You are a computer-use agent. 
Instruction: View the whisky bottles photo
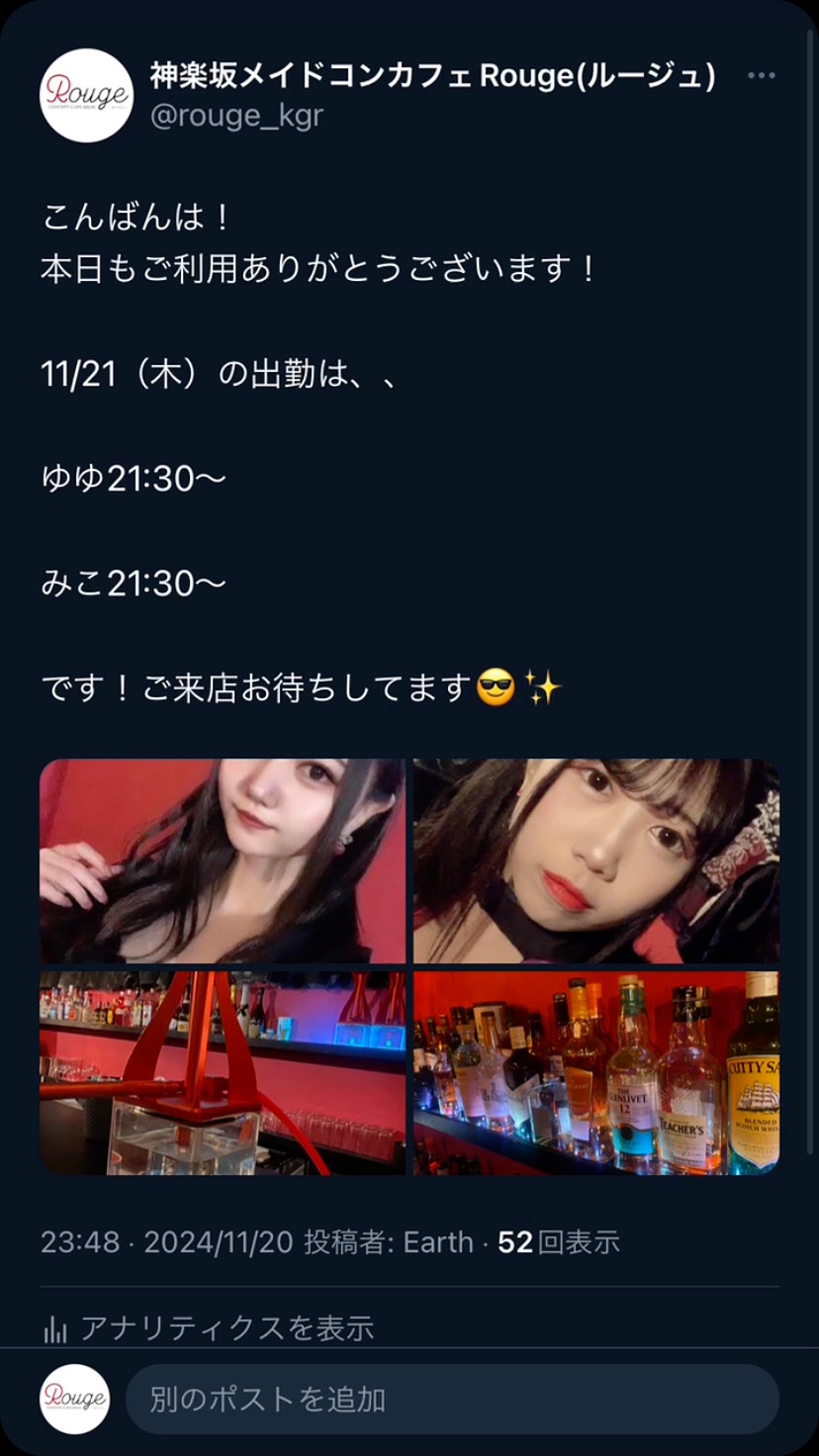(x=595, y=1072)
